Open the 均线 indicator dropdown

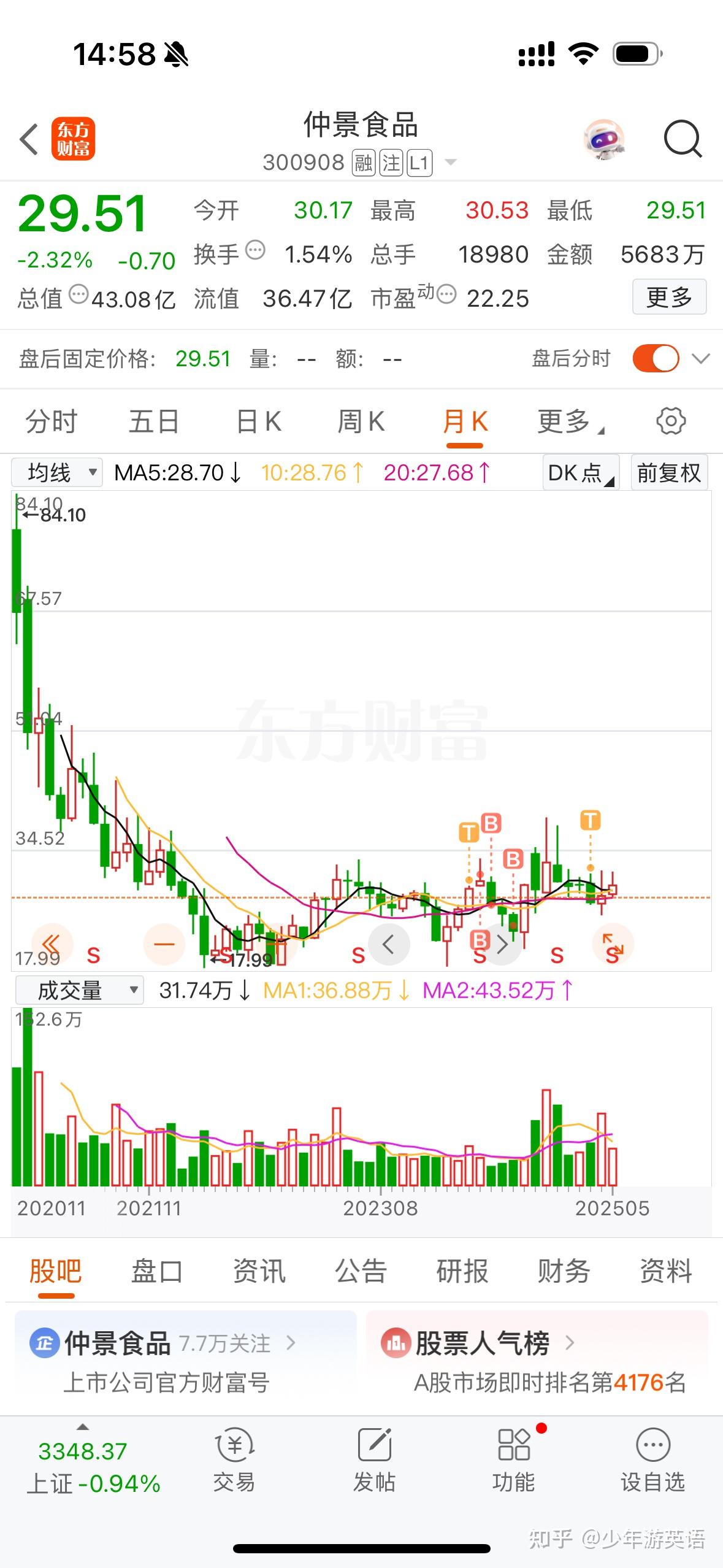tap(57, 473)
